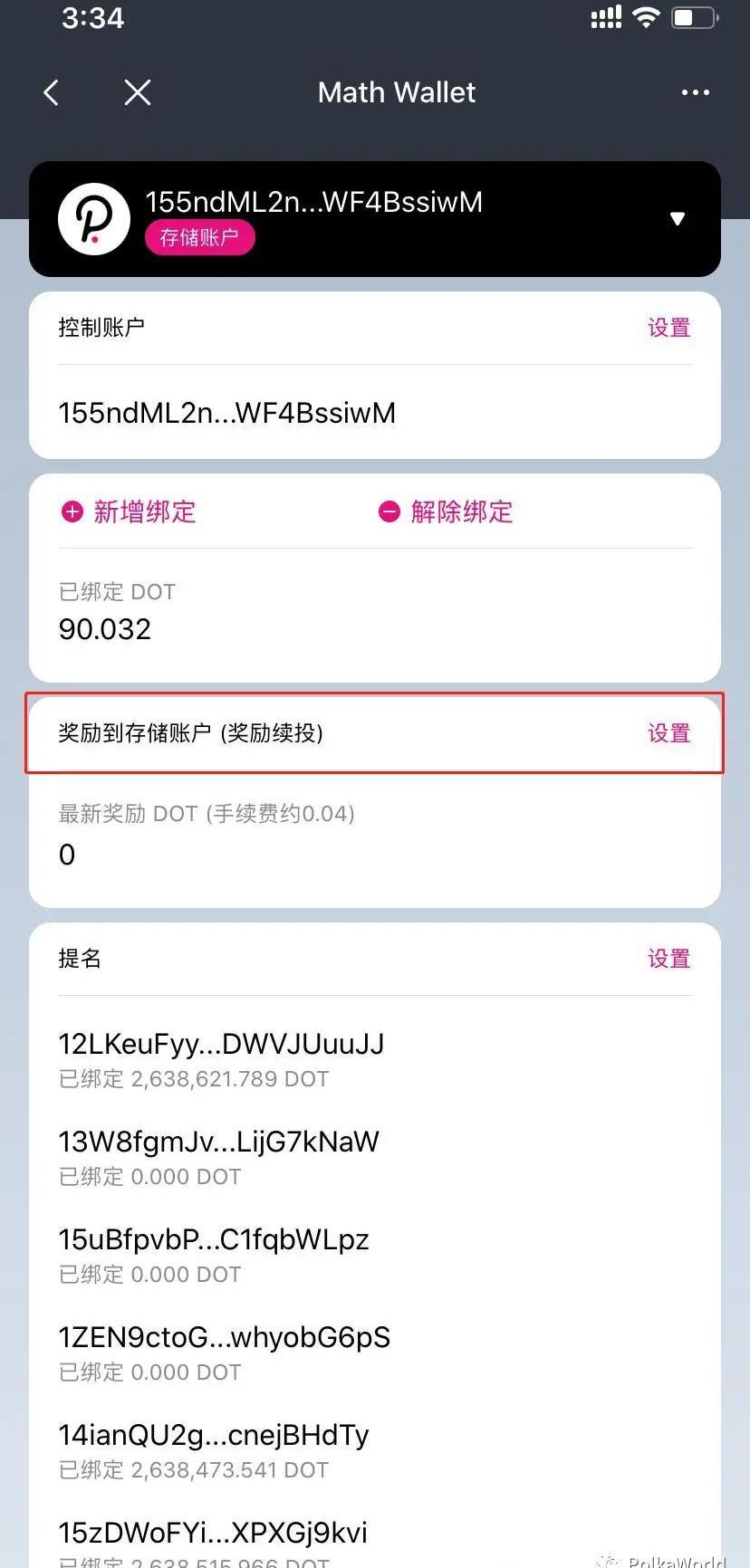This screenshot has width=750, height=1568.
Task: Open nominee 15zDWoFYi...XPXGj9kvi
Action: tap(375, 1543)
